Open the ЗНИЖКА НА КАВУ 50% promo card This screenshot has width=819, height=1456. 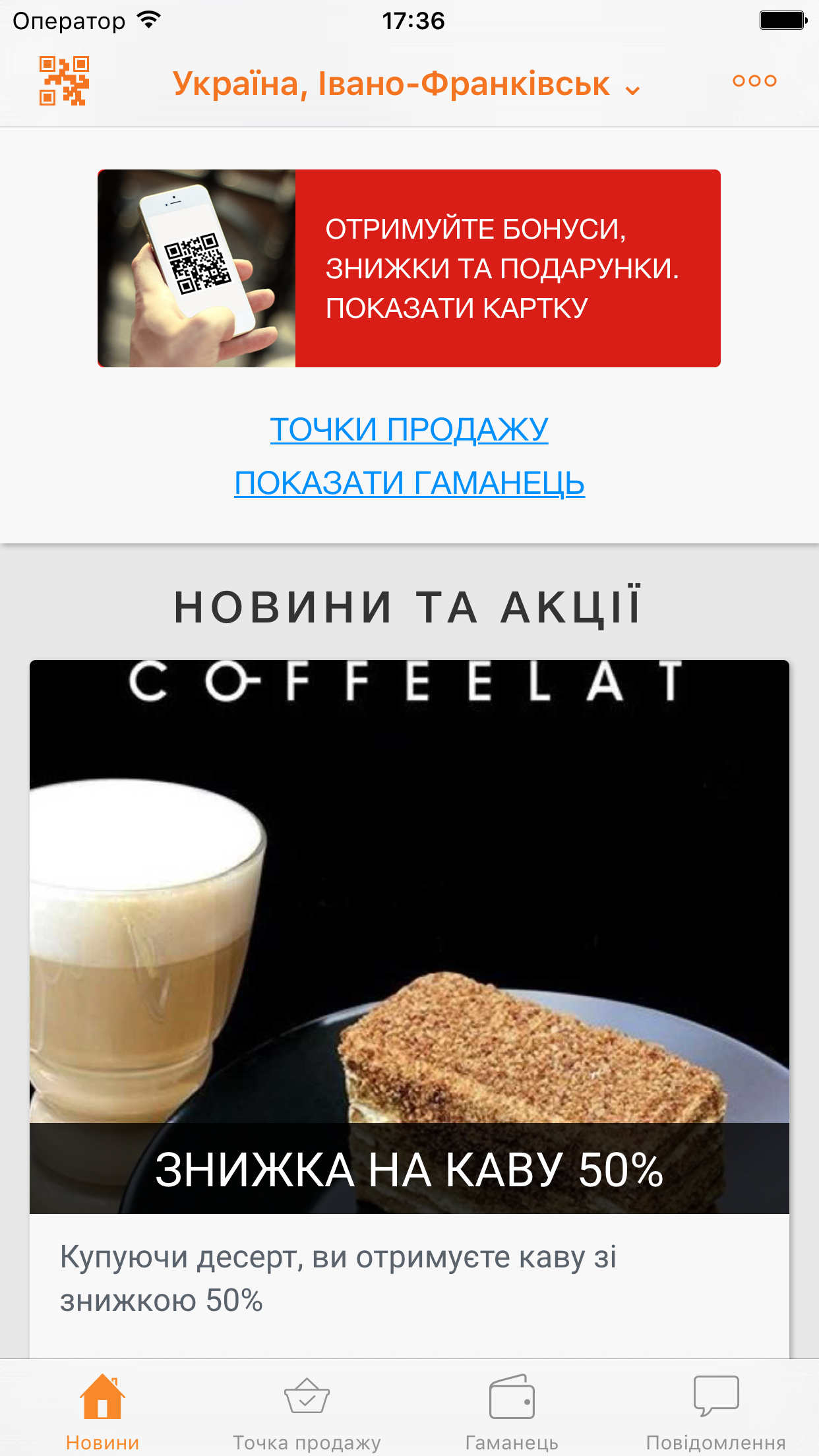[x=409, y=989]
